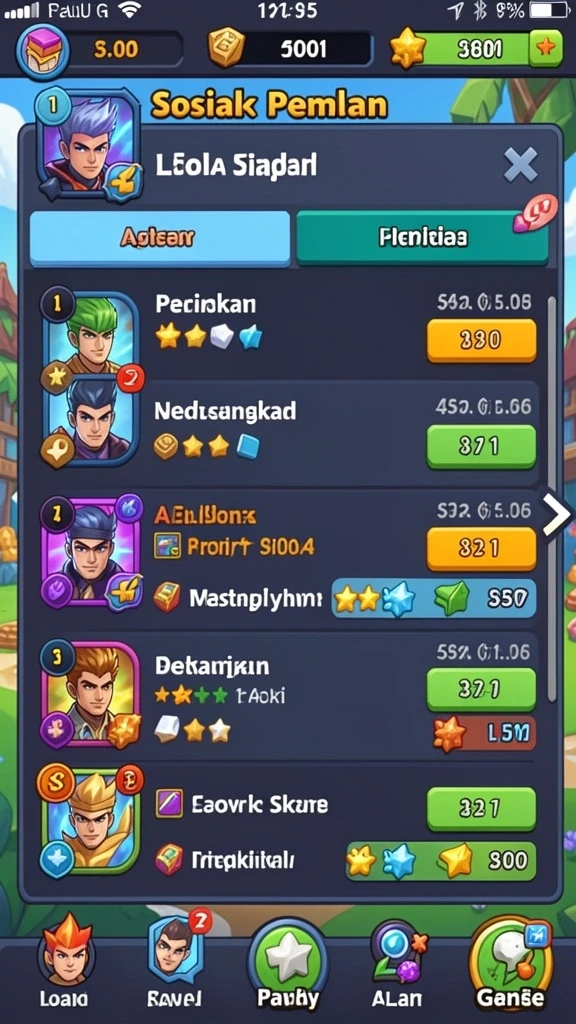Open the Ravel tab with 2 notifications
The height and width of the screenshot is (1024, 576).
click(x=174, y=963)
